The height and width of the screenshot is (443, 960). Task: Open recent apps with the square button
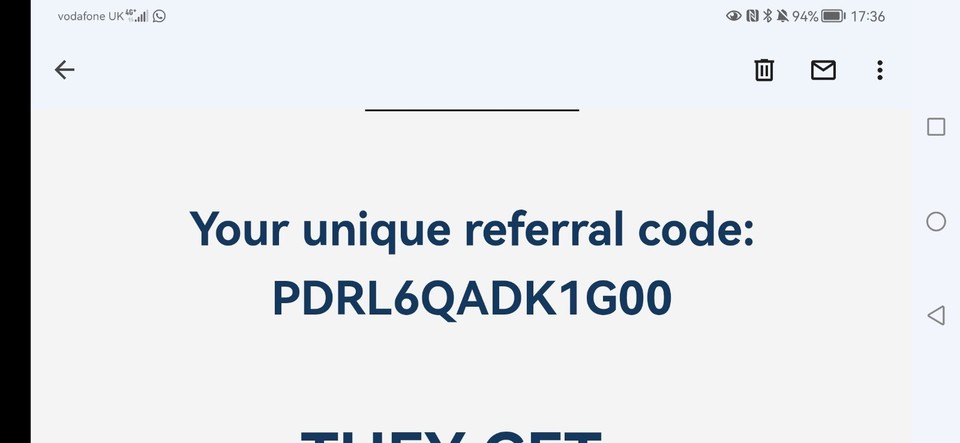click(x=936, y=127)
